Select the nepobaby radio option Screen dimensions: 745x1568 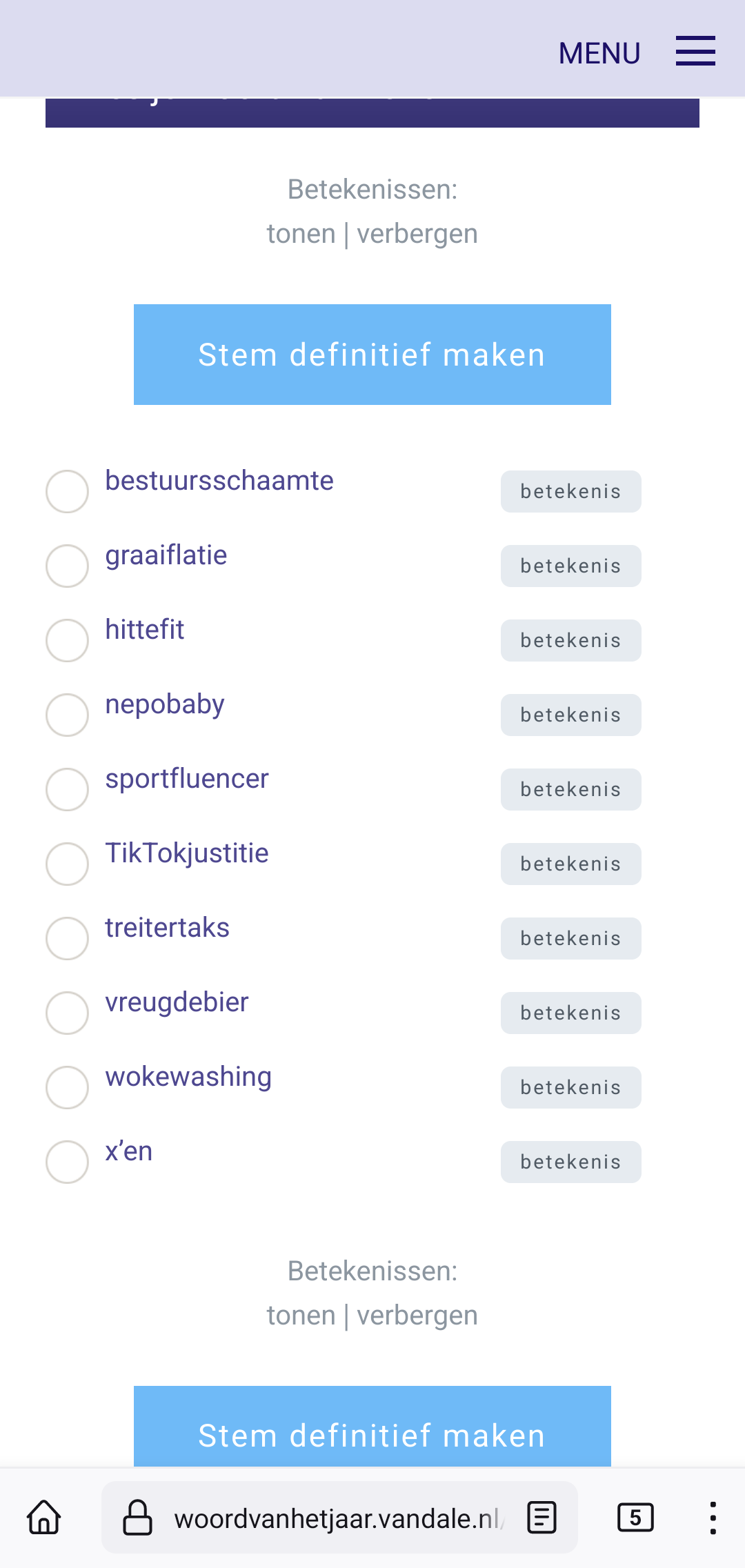67,715
